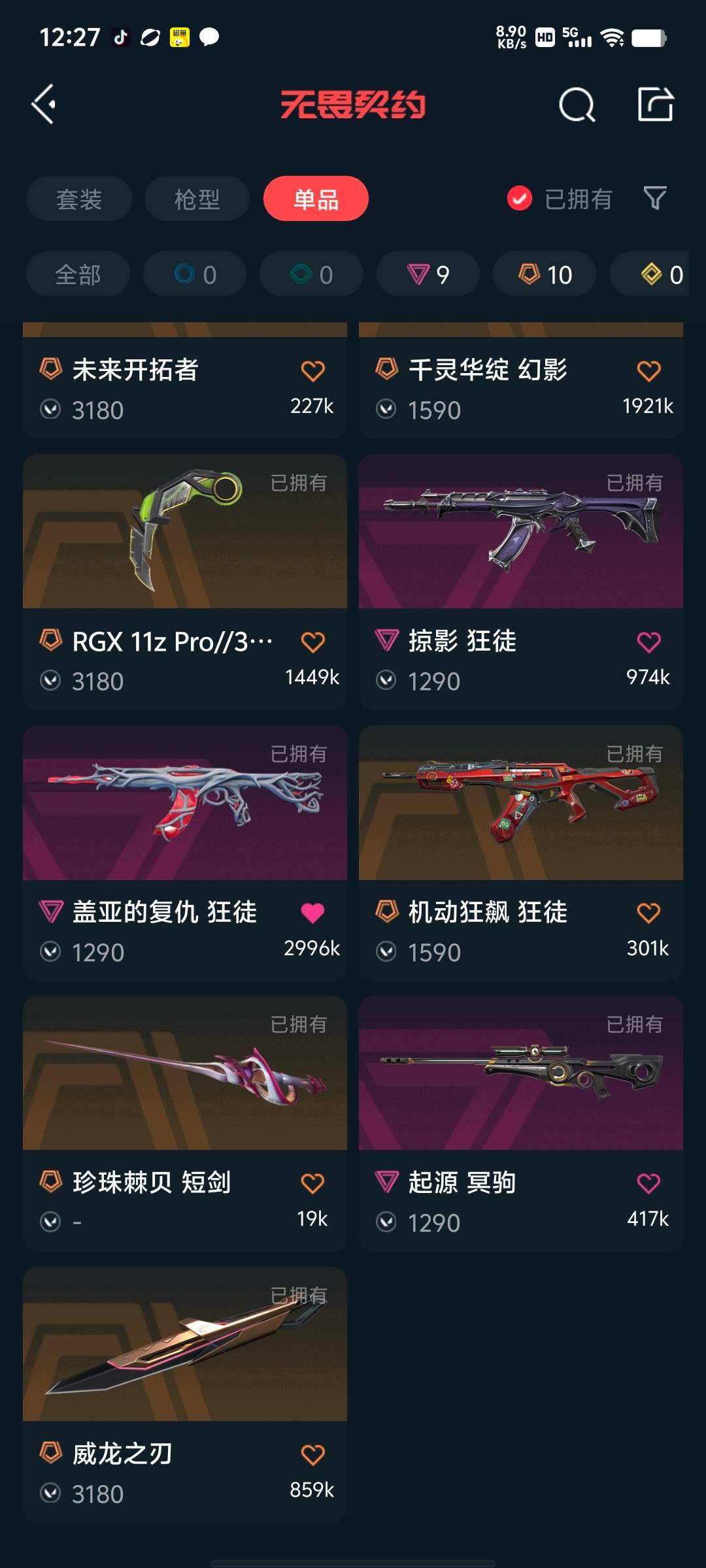The width and height of the screenshot is (706, 1568).
Task: Select the 单品 tab
Action: [316, 199]
